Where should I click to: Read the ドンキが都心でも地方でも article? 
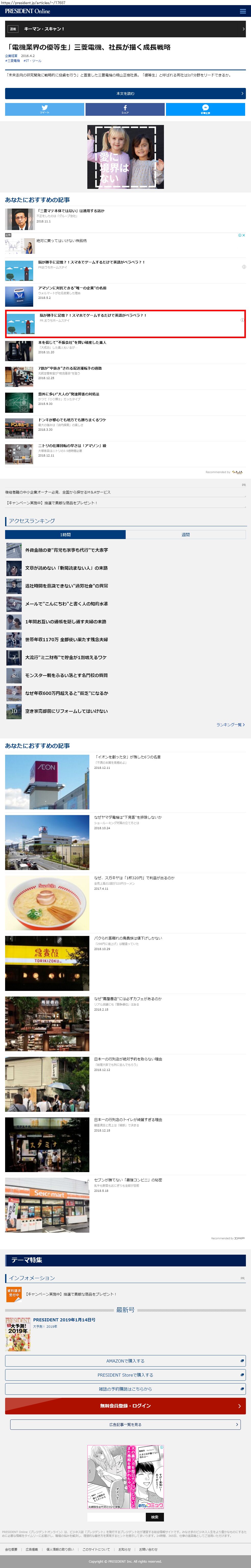pyautogui.click(x=72, y=420)
